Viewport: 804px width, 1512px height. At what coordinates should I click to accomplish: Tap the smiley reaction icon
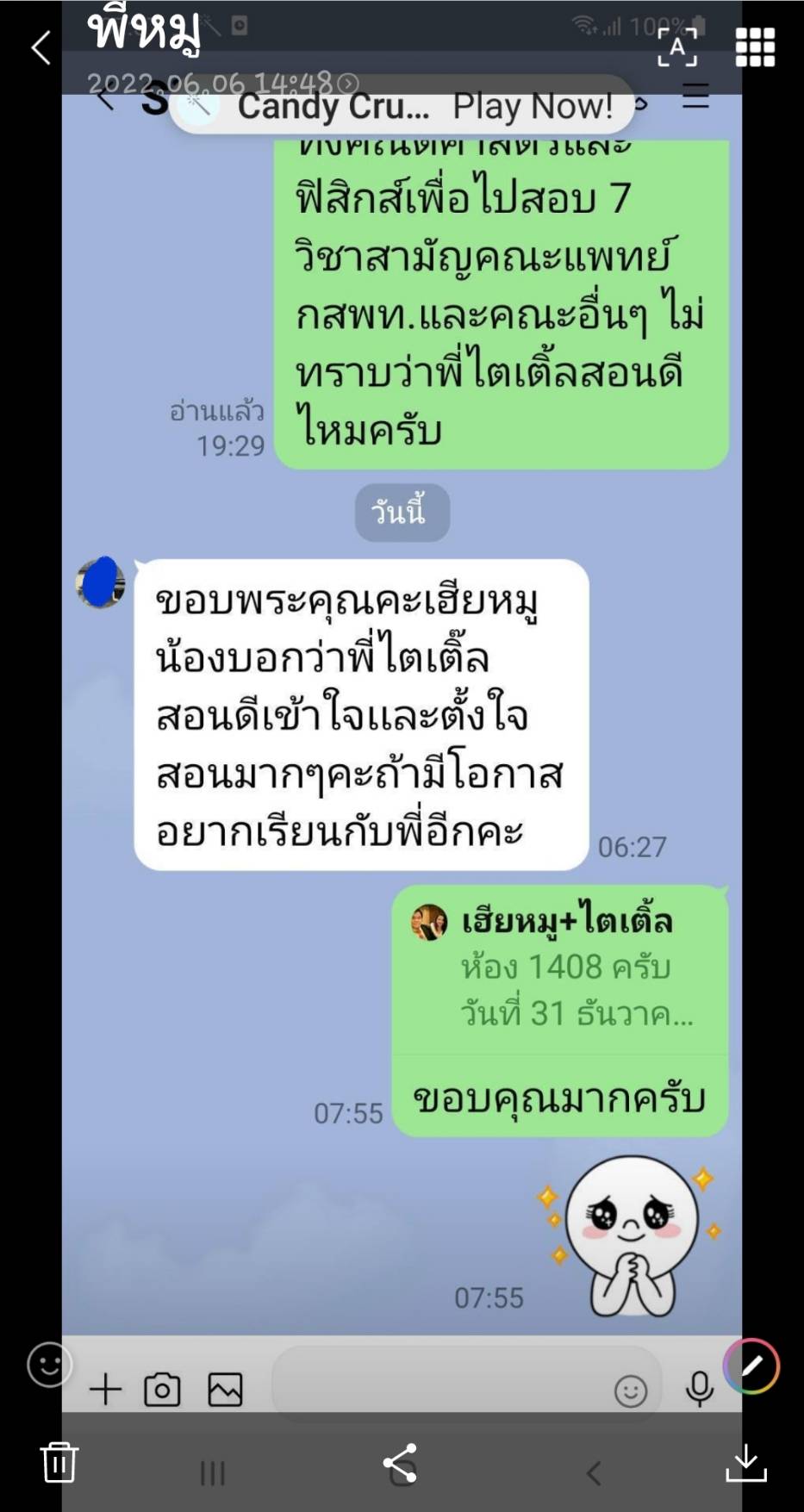tap(49, 1365)
